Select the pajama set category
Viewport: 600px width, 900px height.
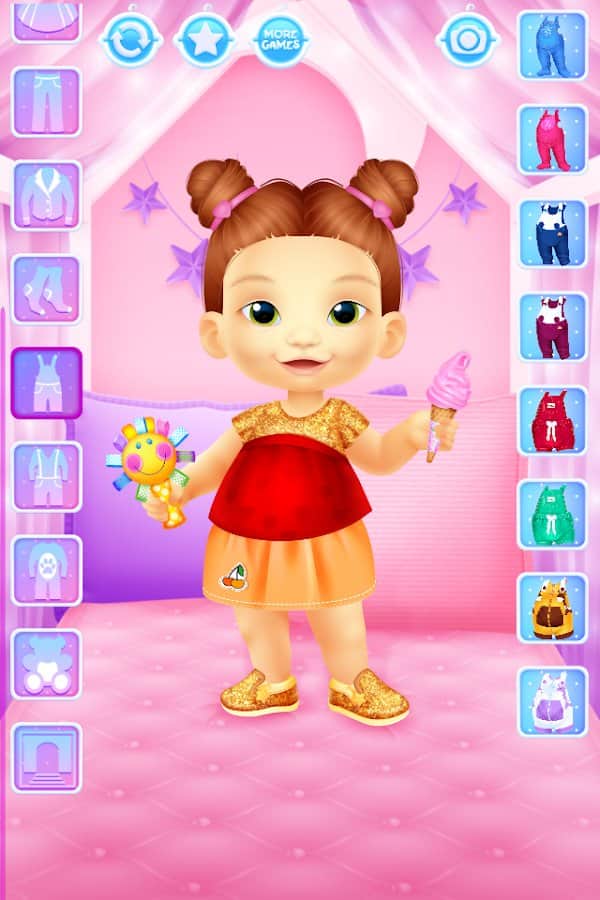[46, 476]
